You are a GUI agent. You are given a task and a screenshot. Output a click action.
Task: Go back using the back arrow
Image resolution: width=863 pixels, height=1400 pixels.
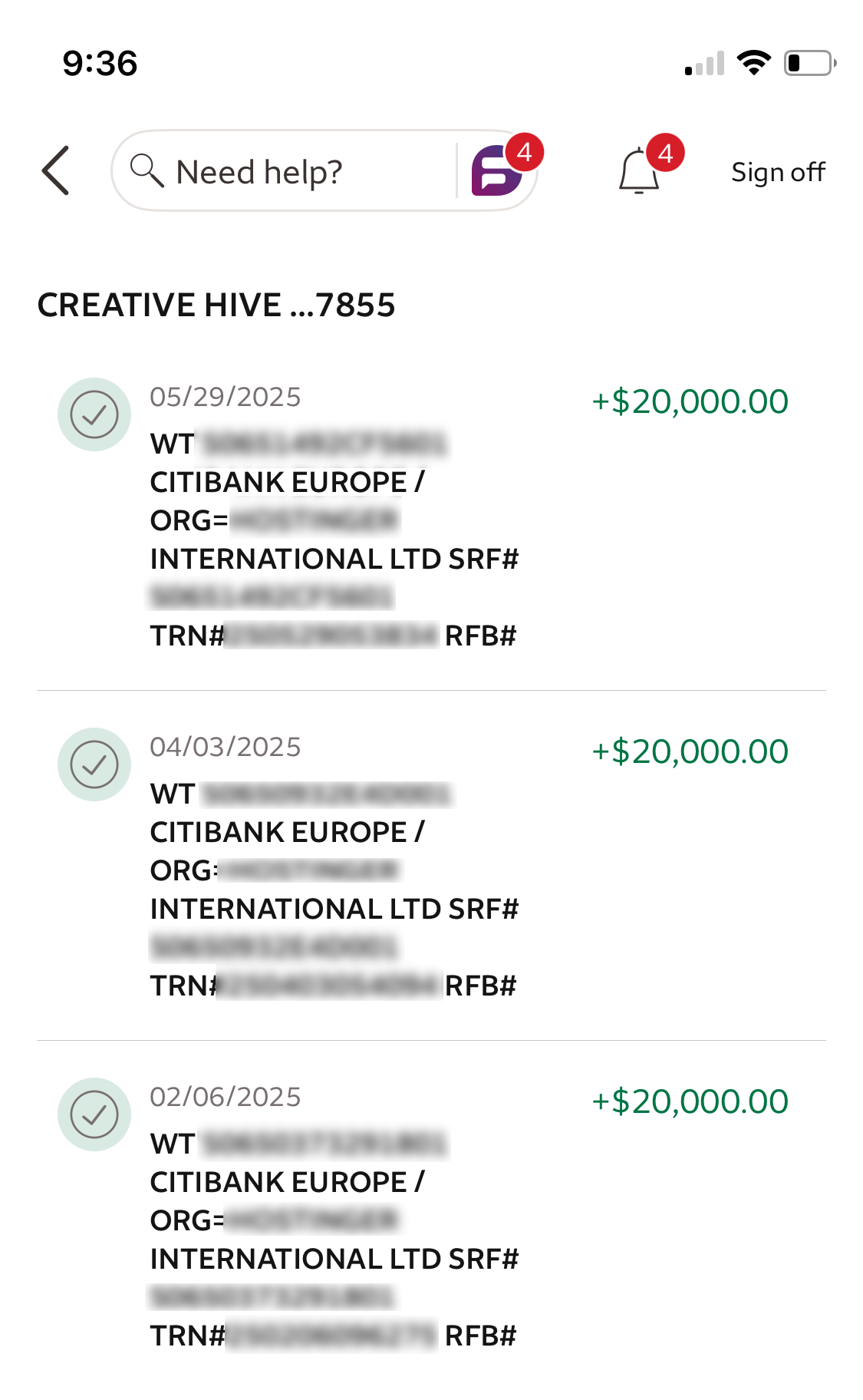tap(56, 170)
